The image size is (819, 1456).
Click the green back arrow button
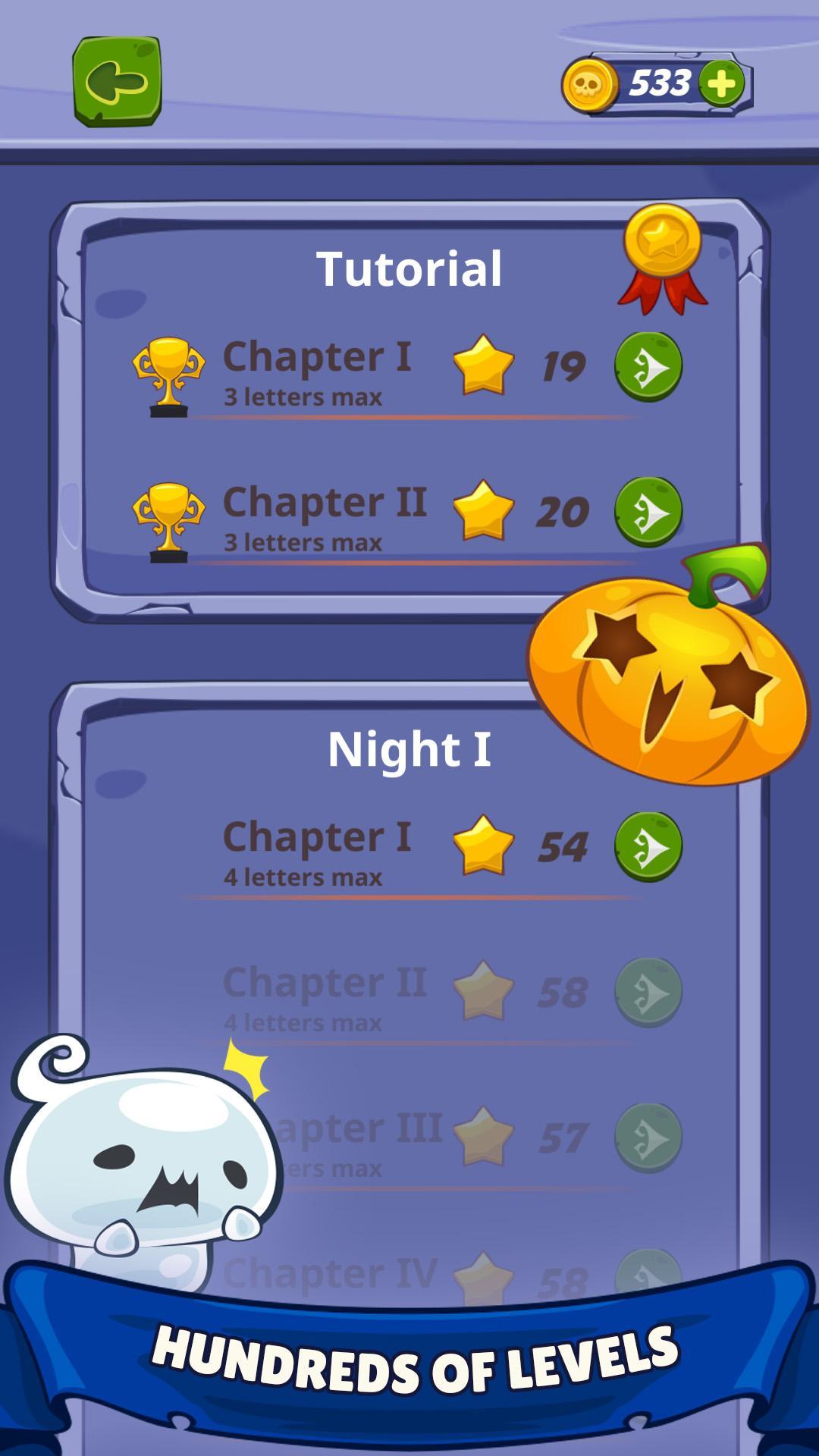118,80
